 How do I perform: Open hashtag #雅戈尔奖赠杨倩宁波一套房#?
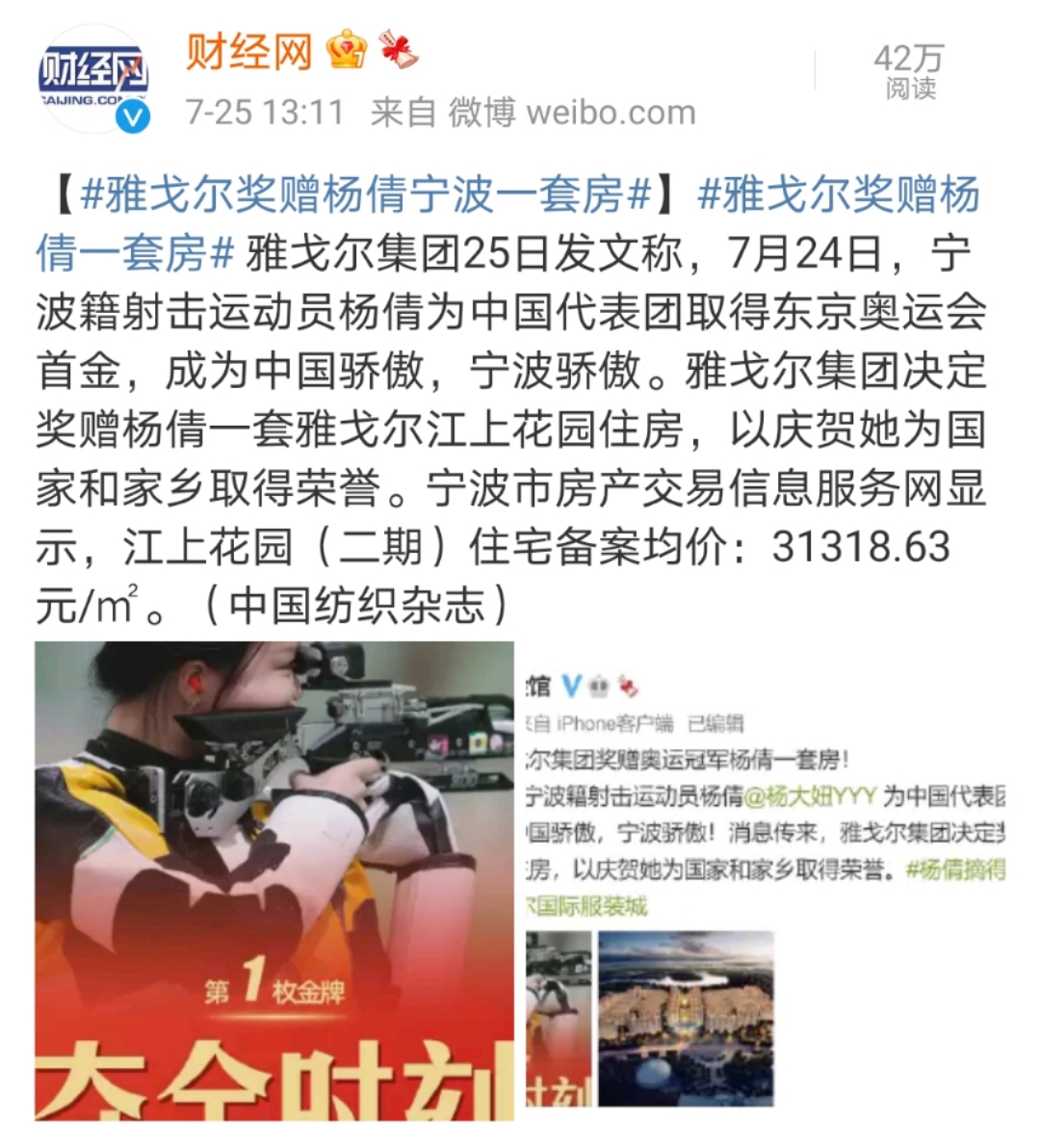click(368, 196)
